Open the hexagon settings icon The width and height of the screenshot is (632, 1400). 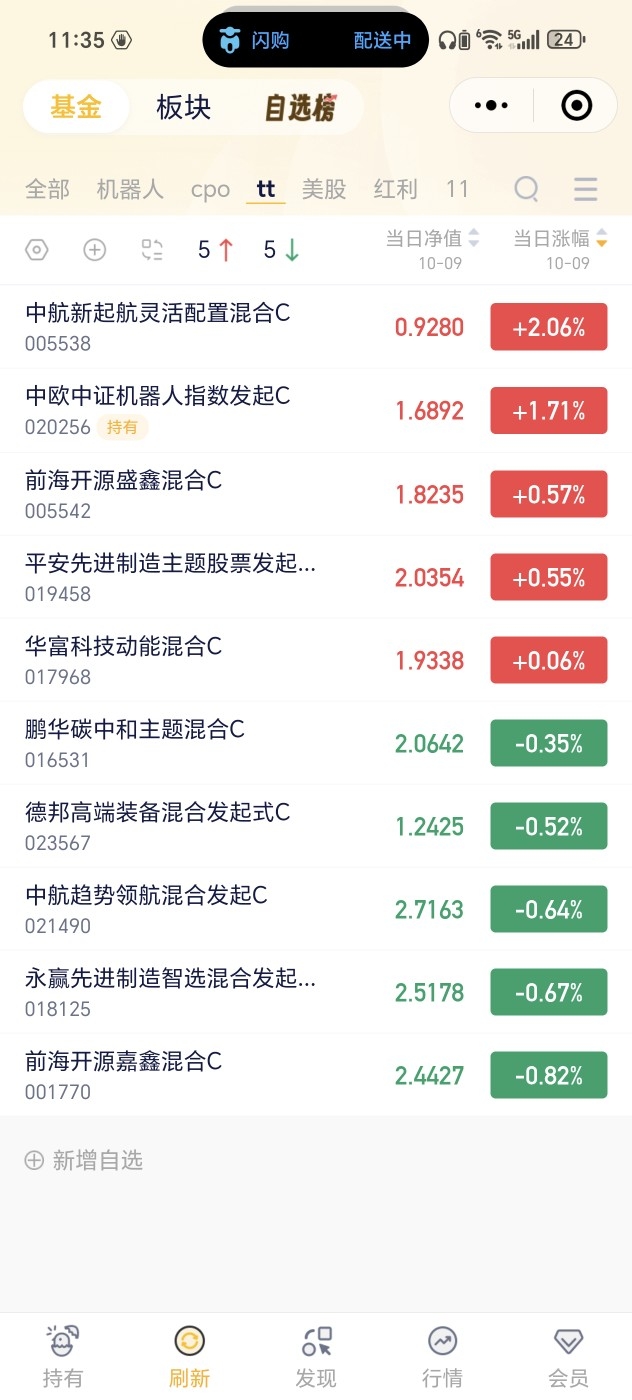pos(37,250)
